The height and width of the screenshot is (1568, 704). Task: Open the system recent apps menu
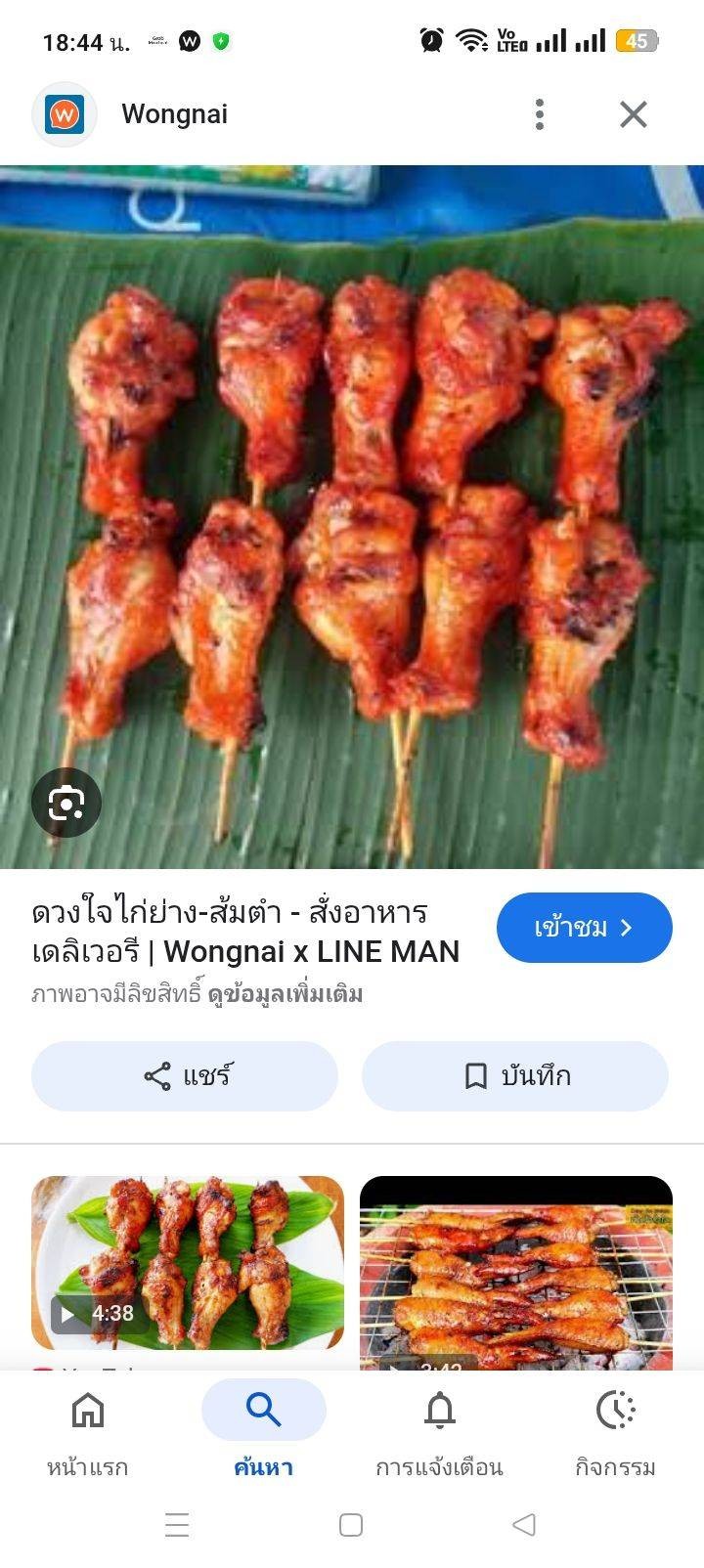click(x=177, y=1524)
